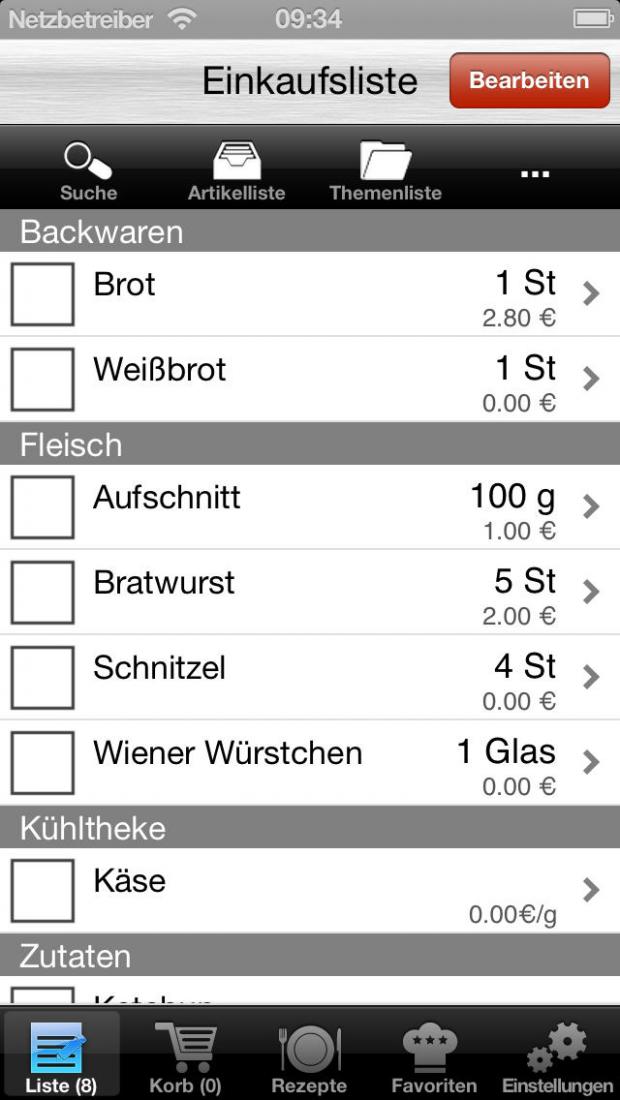The width and height of the screenshot is (620, 1100).
Task: Open the Themenliste folder
Action: [385, 172]
